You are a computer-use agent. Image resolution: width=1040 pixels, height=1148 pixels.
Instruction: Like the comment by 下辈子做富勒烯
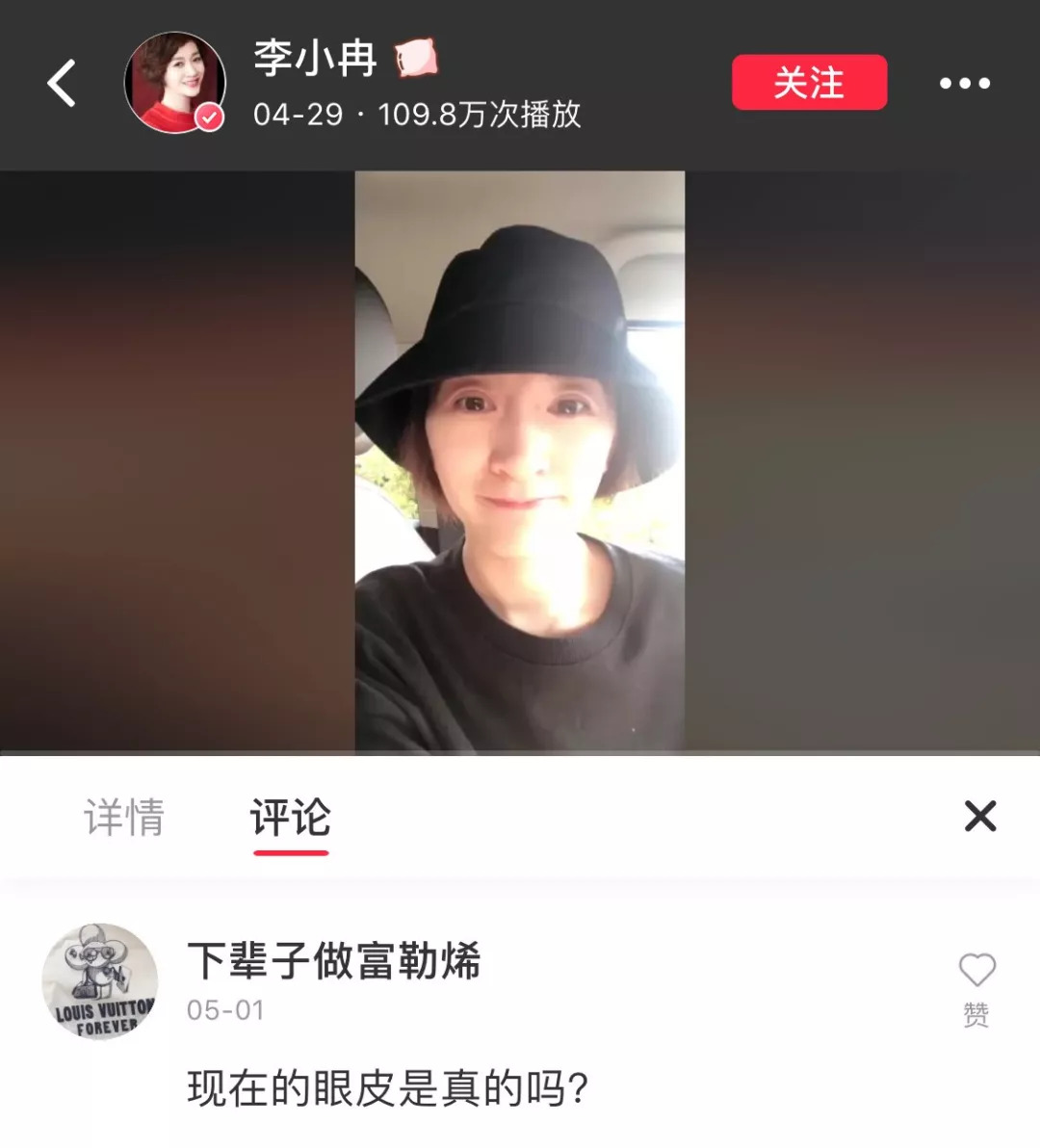coord(976,971)
